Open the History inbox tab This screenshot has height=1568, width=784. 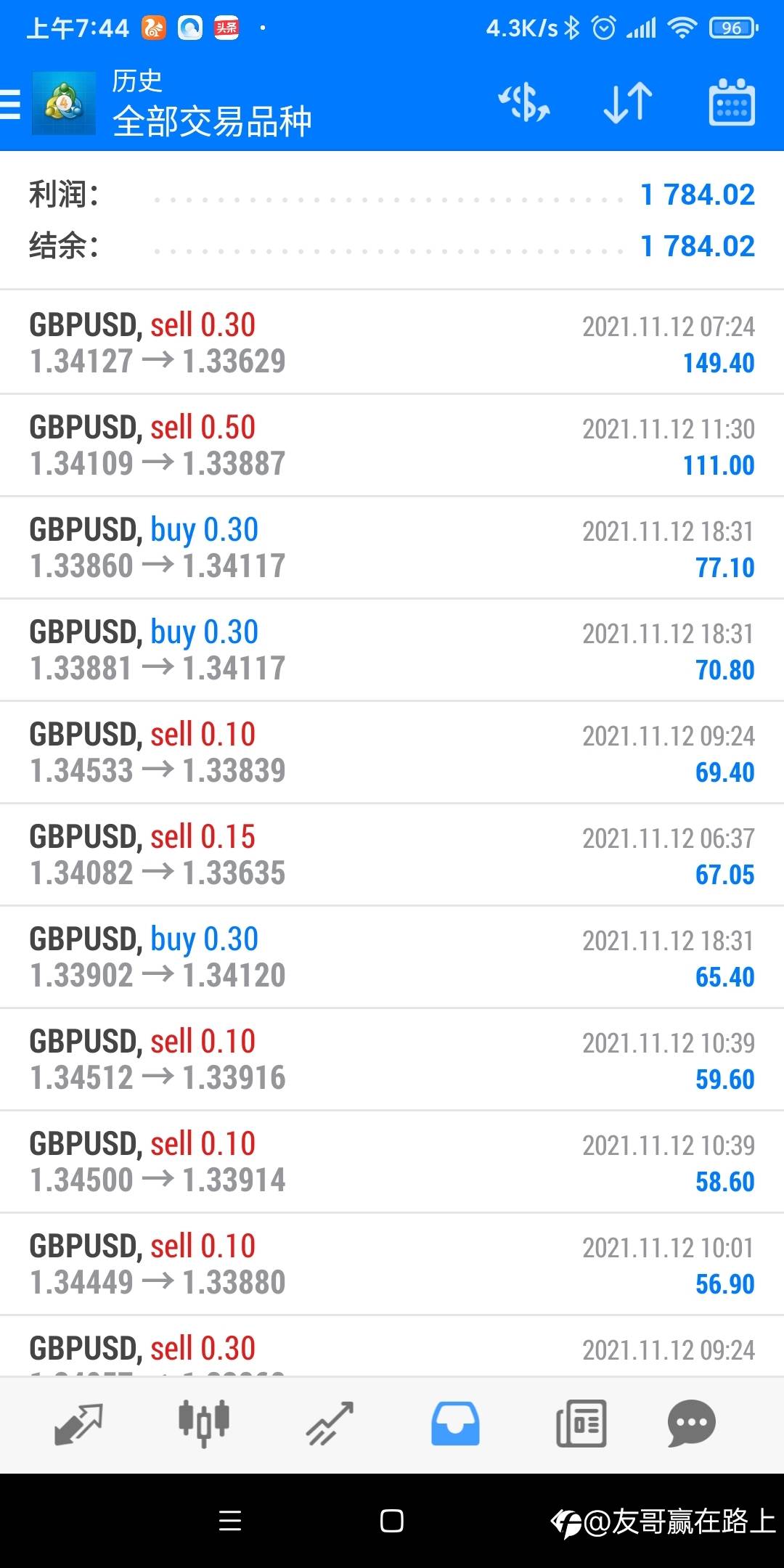[x=455, y=1424]
